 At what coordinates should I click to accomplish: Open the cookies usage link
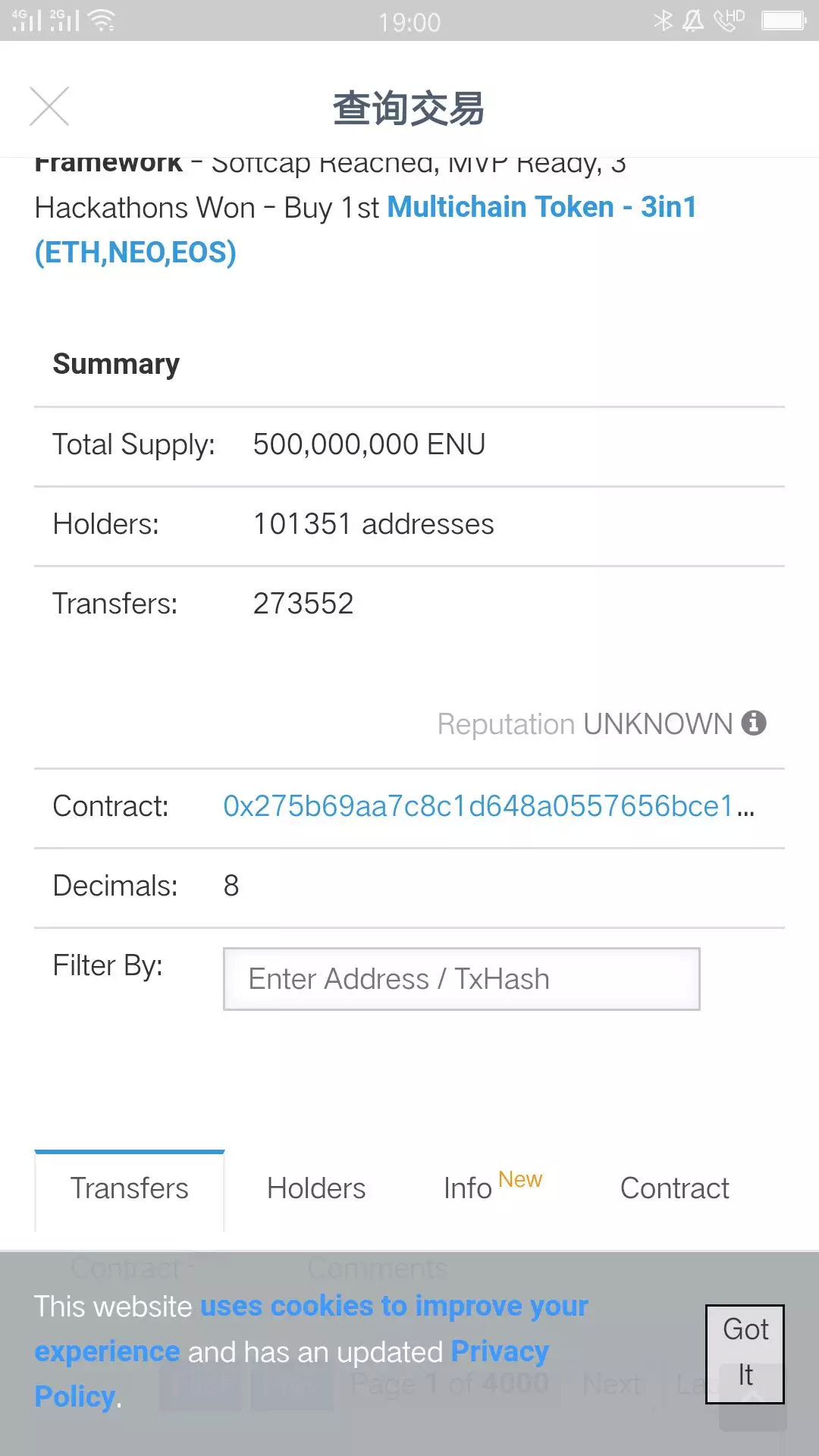(x=311, y=1329)
